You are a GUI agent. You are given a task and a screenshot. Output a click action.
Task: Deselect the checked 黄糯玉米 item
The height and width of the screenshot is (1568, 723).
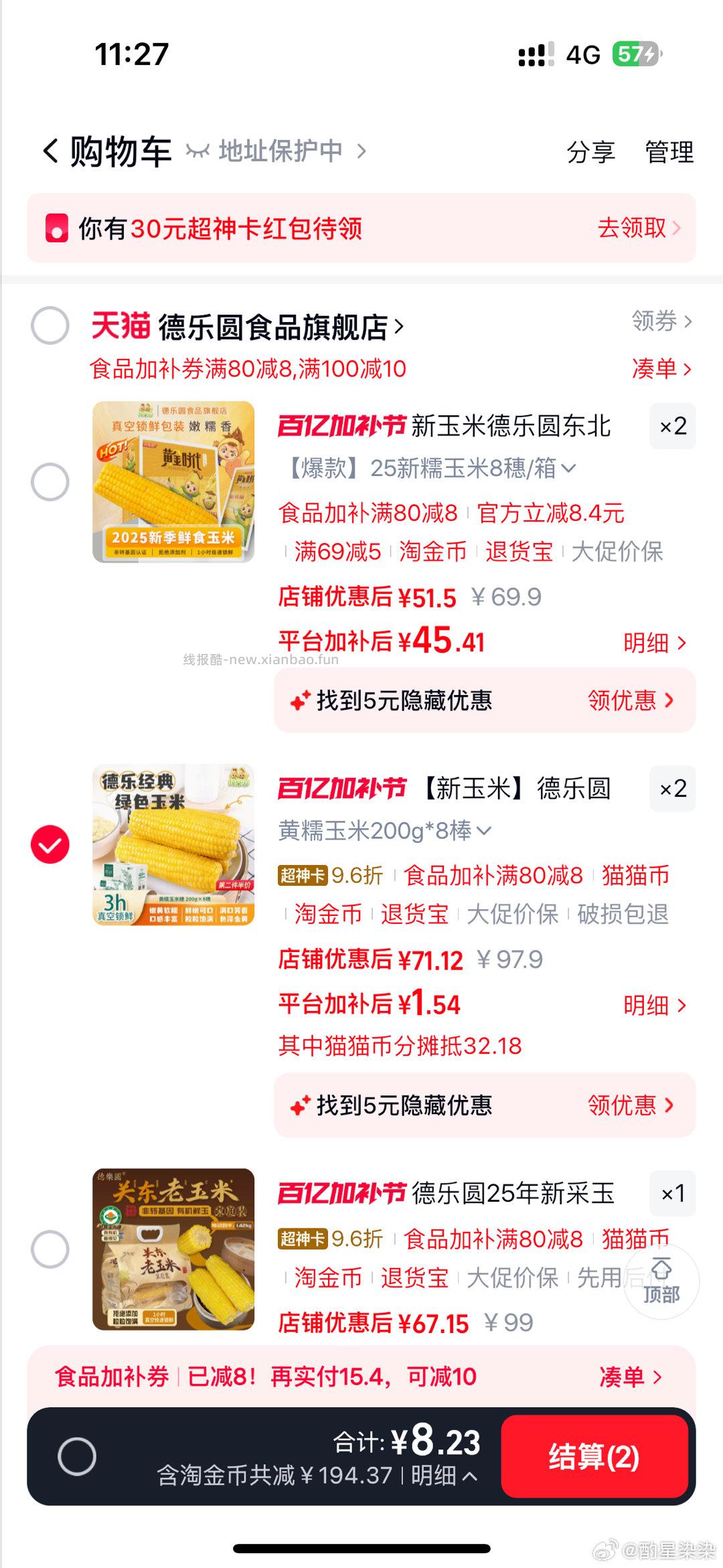pos(49,844)
